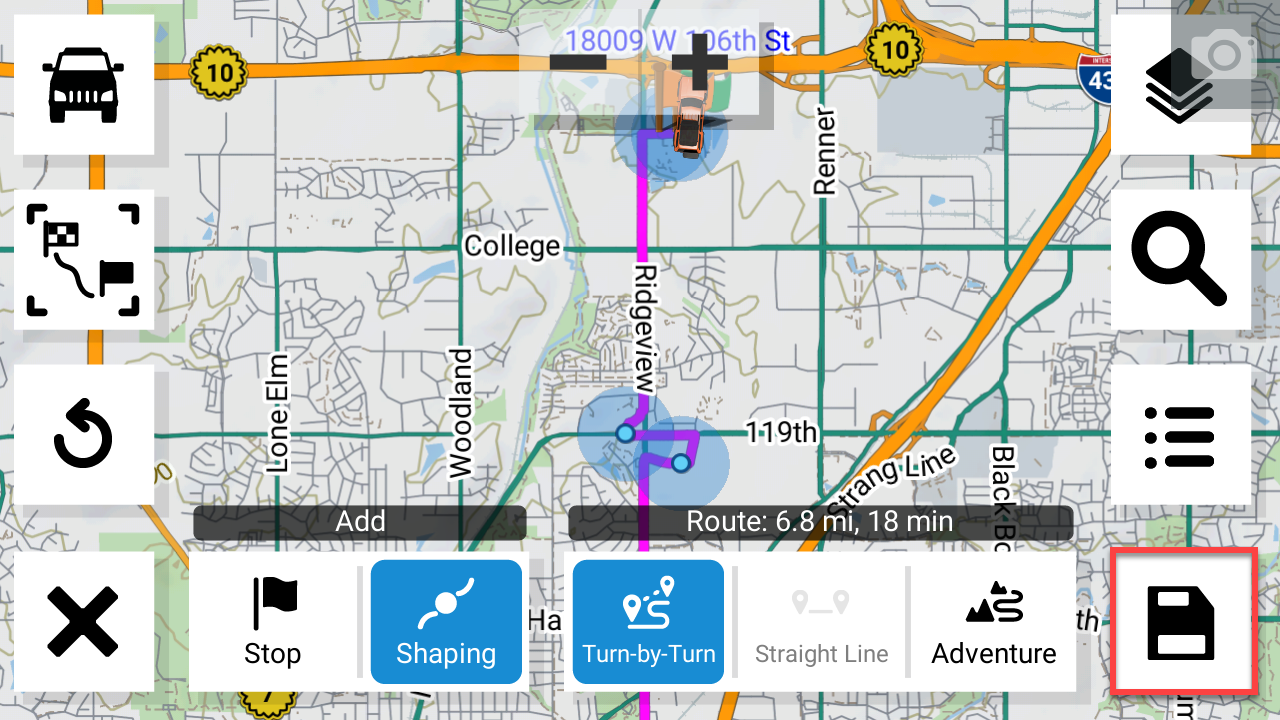Screen dimensions: 1280x720
Task: Open the vehicle profile icon
Action: coord(83,85)
